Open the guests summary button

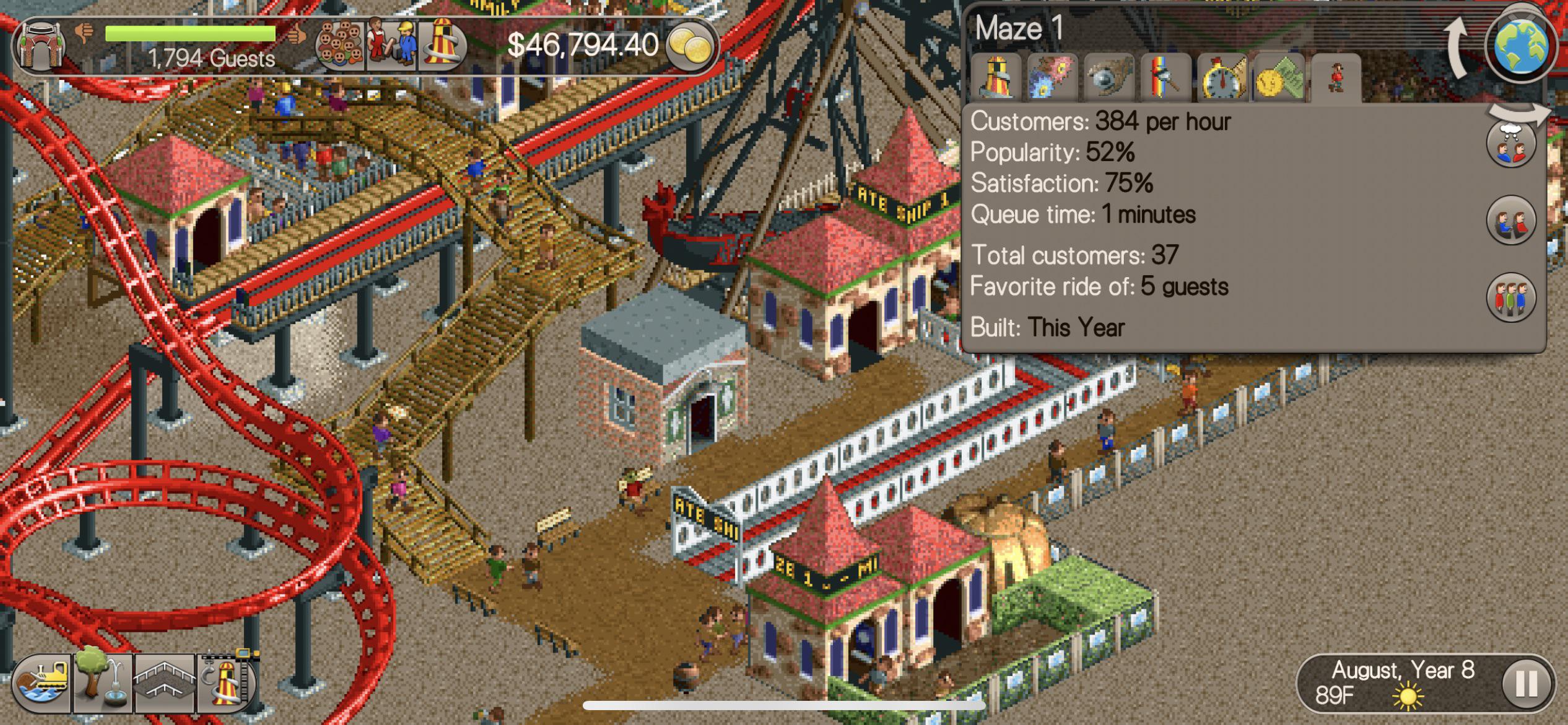pyautogui.click(x=339, y=44)
